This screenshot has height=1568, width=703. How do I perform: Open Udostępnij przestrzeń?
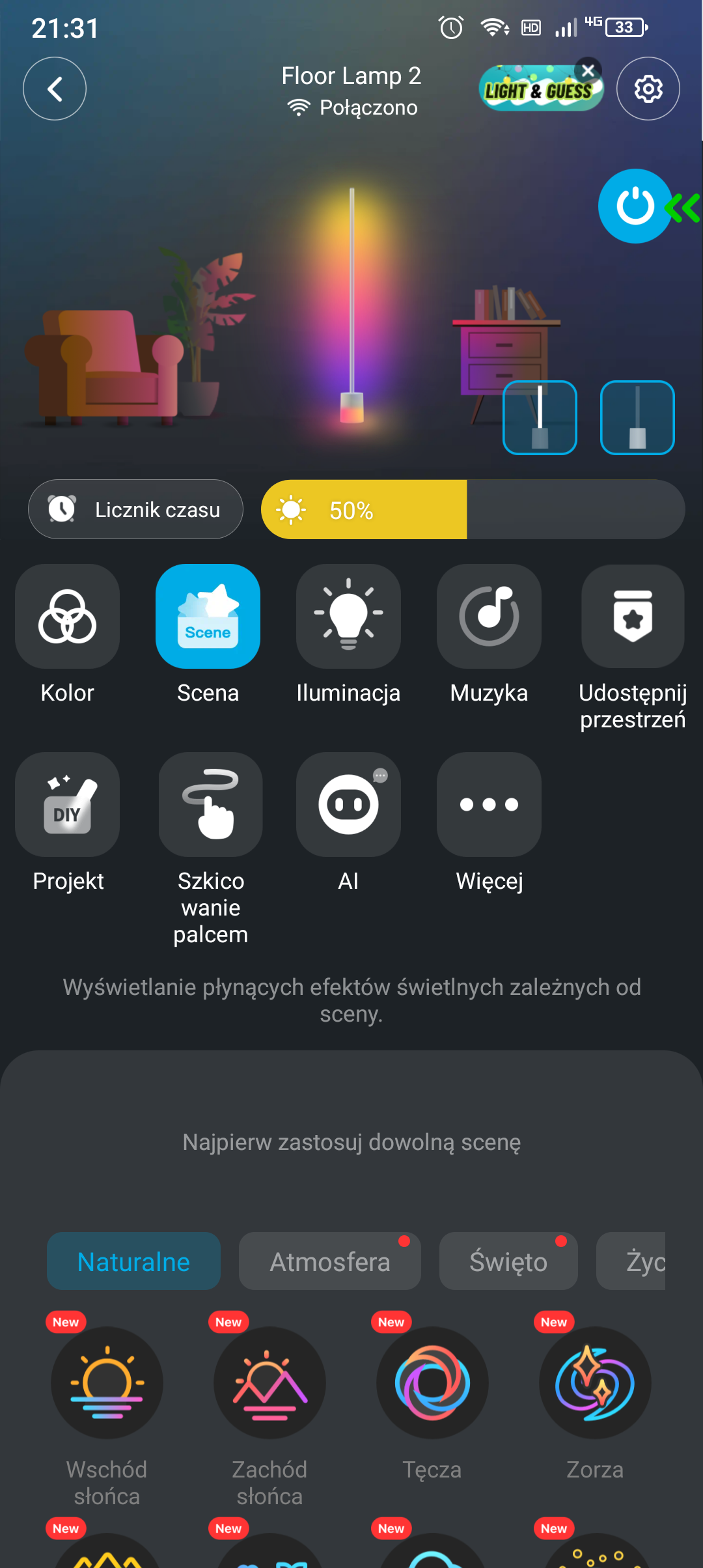(x=632, y=617)
